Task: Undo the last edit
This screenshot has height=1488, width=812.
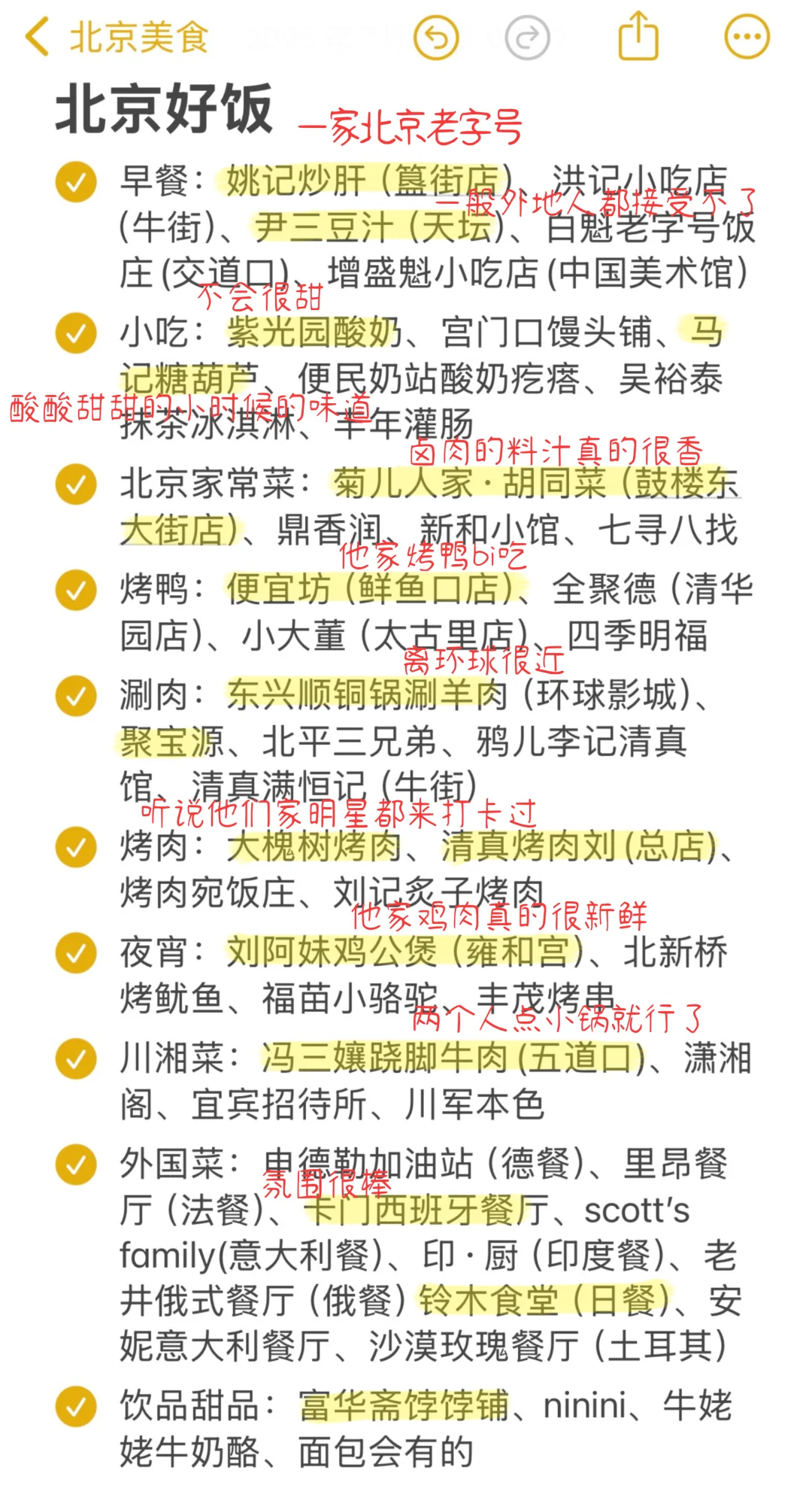Action: coord(436,37)
